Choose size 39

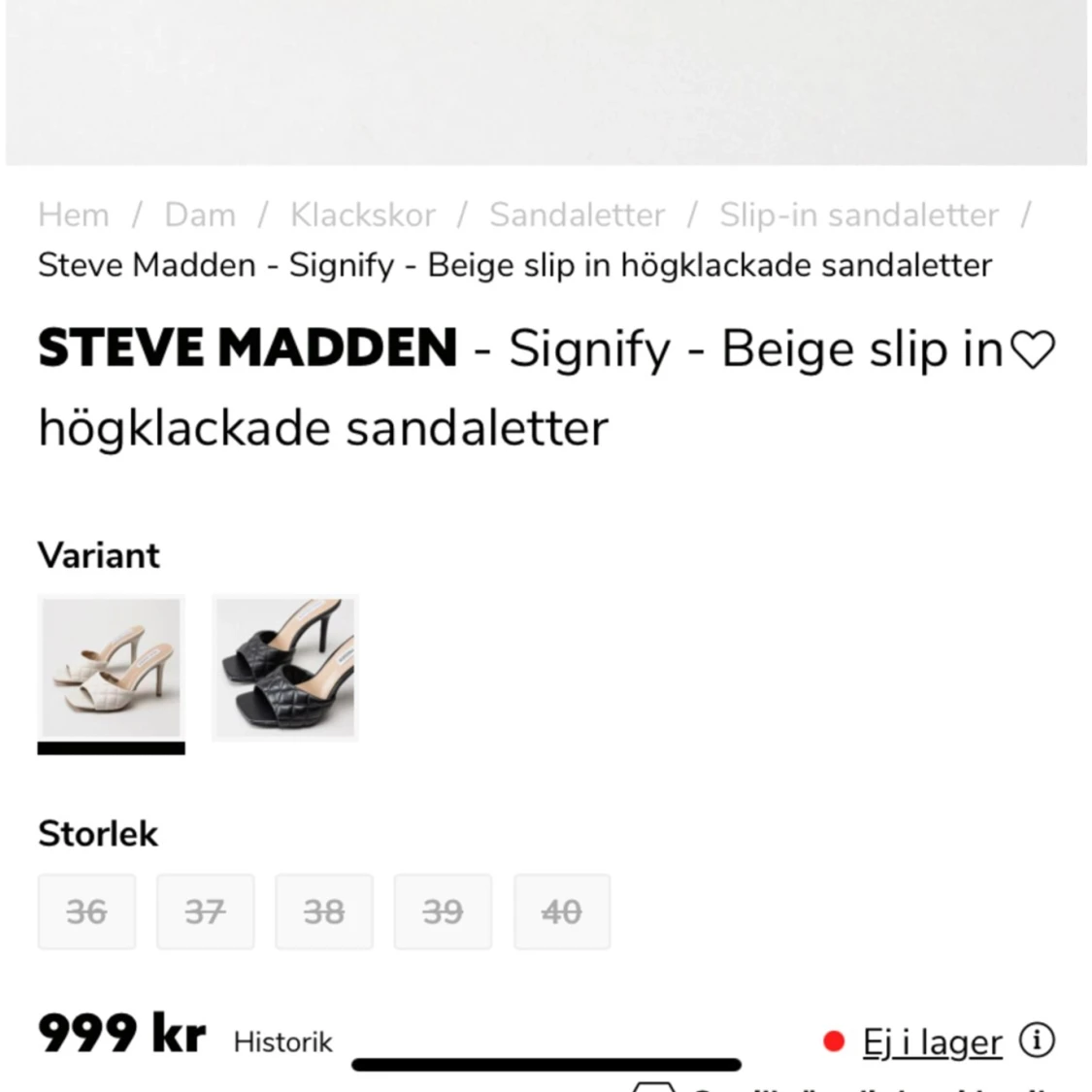[443, 911]
